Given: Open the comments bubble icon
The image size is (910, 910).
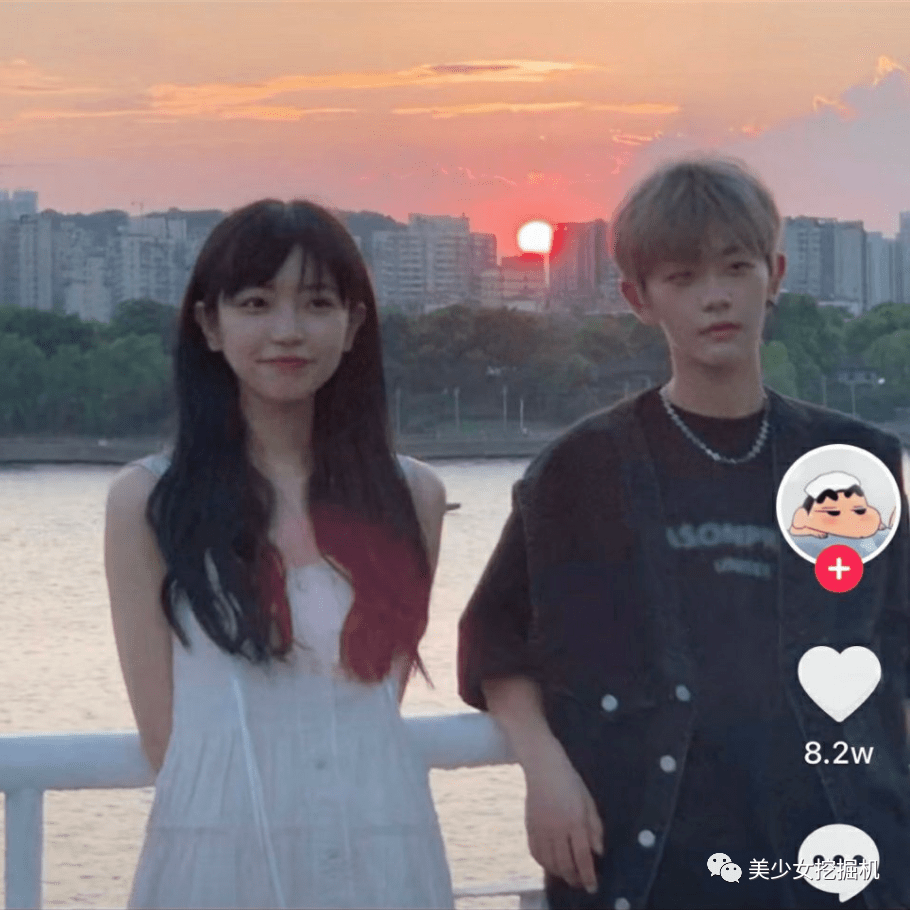Looking at the screenshot, I should pos(838,858).
